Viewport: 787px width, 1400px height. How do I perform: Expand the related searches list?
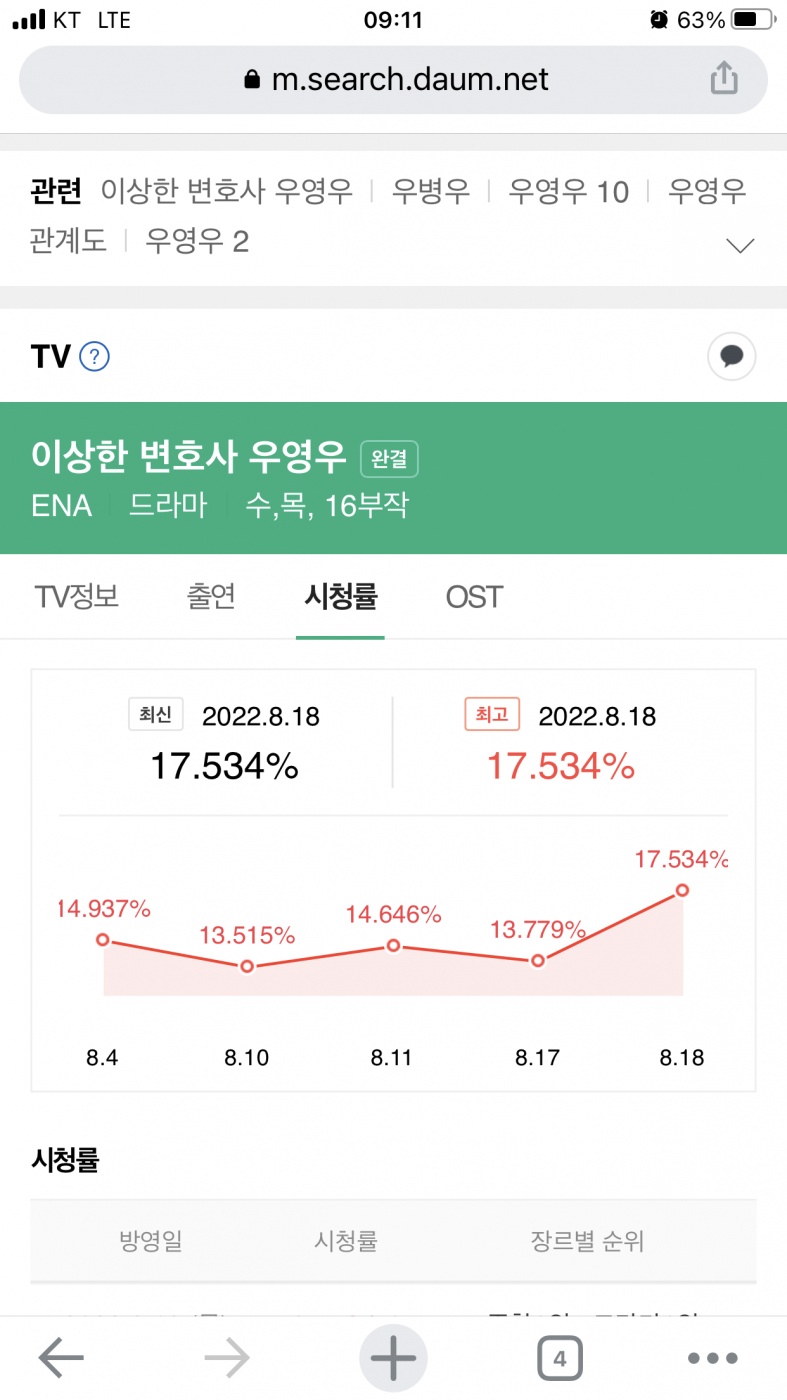click(739, 244)
